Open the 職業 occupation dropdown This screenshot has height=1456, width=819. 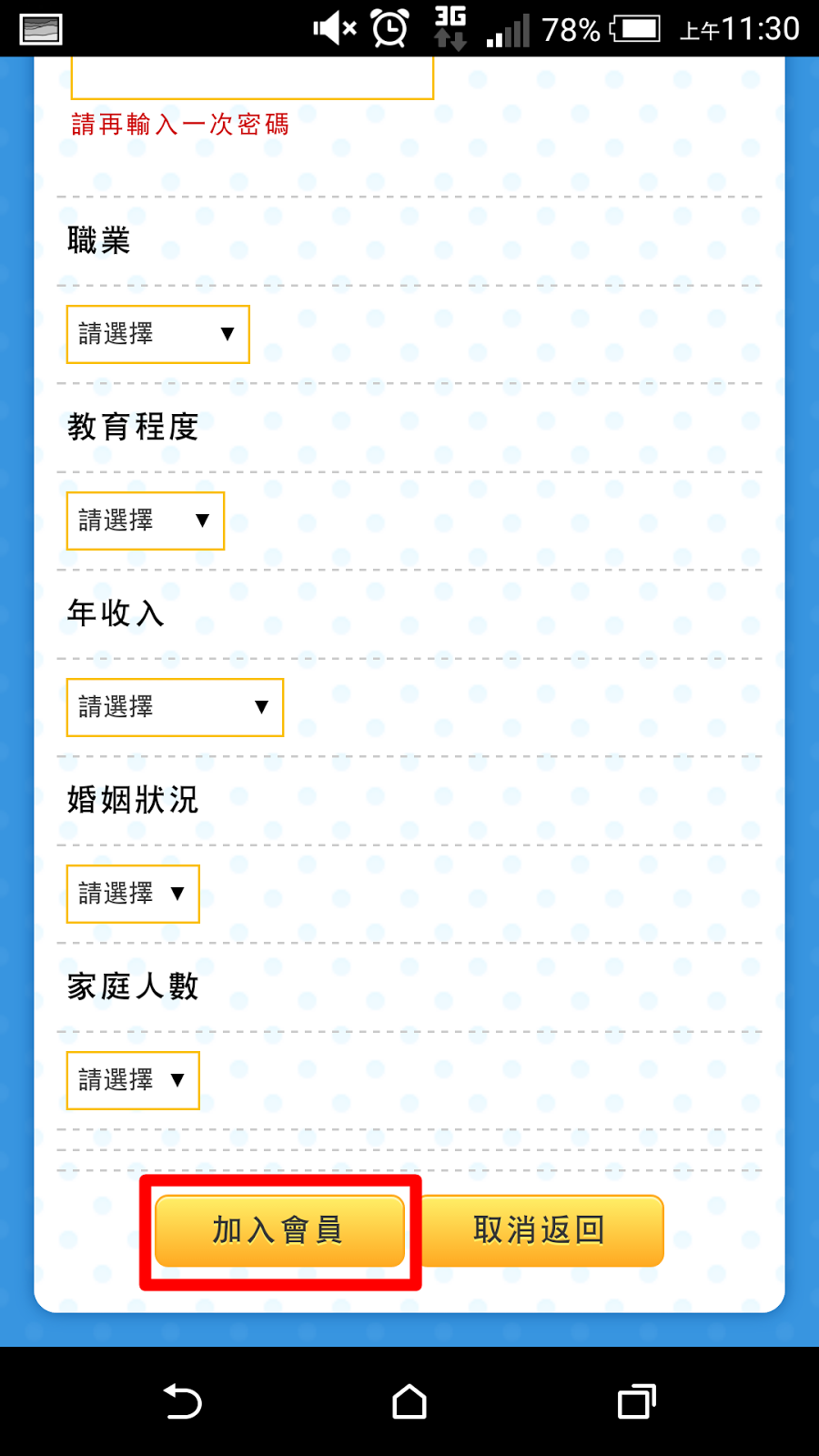(158, 334)
